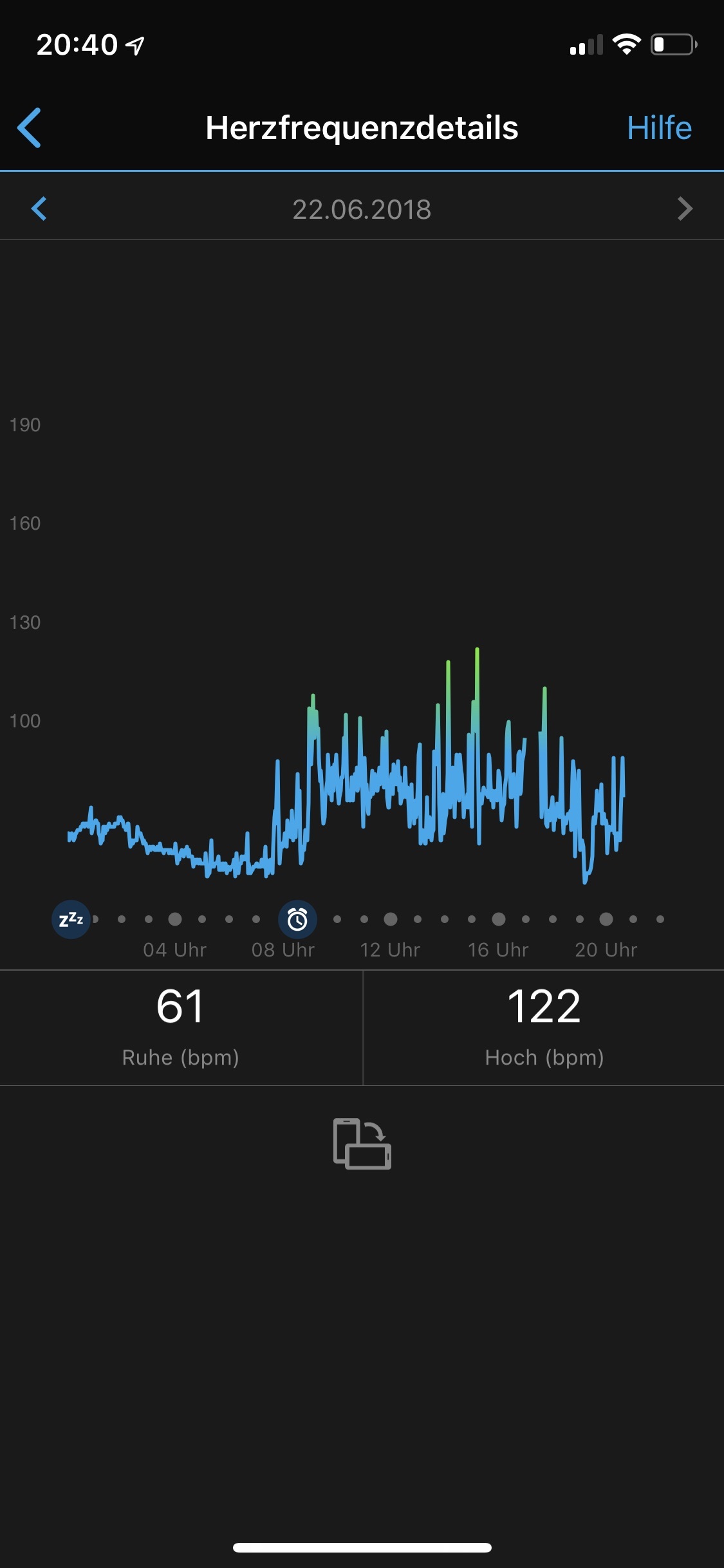The height and width of the screenshot is (1568, 724).
Task: Go to the previous day
Action: pyautogui.click(x=39, y=209)
